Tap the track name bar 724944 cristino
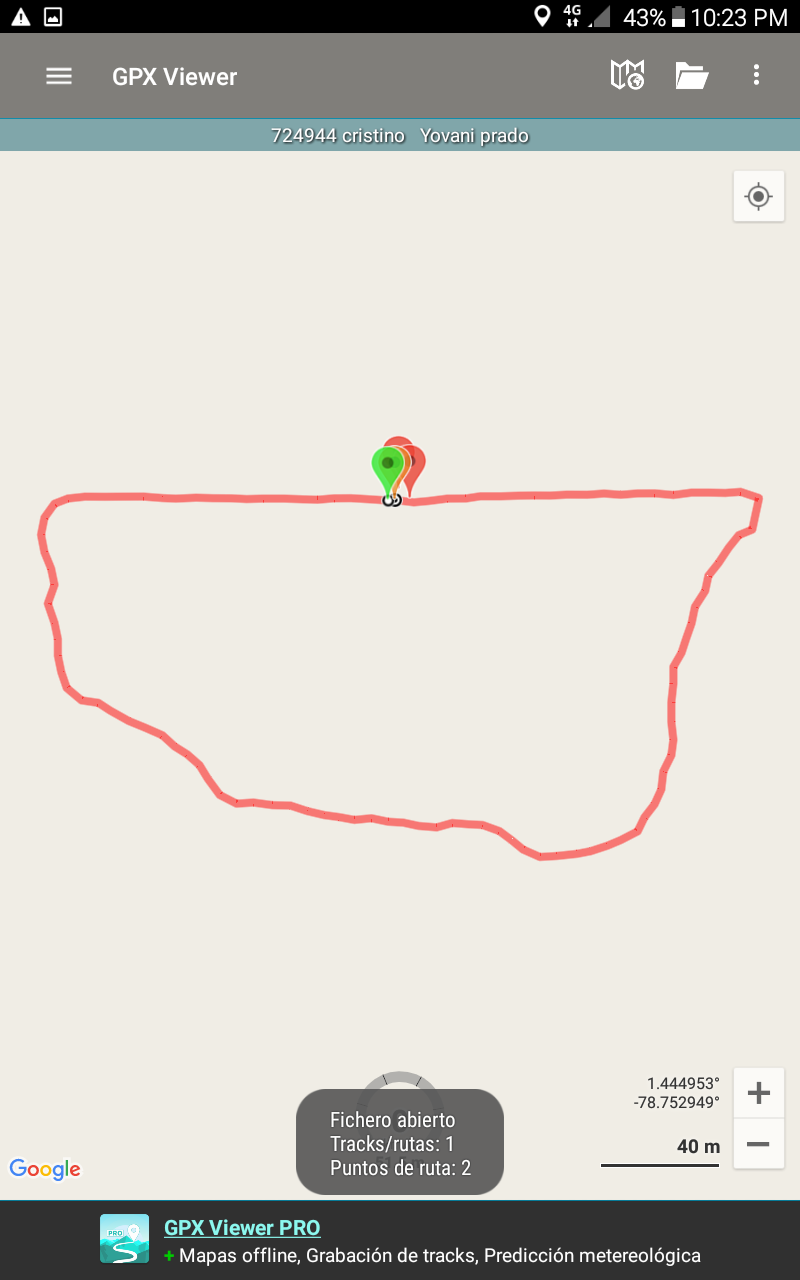Viewport: 800px width, 1280px height. tap(400, 136)
